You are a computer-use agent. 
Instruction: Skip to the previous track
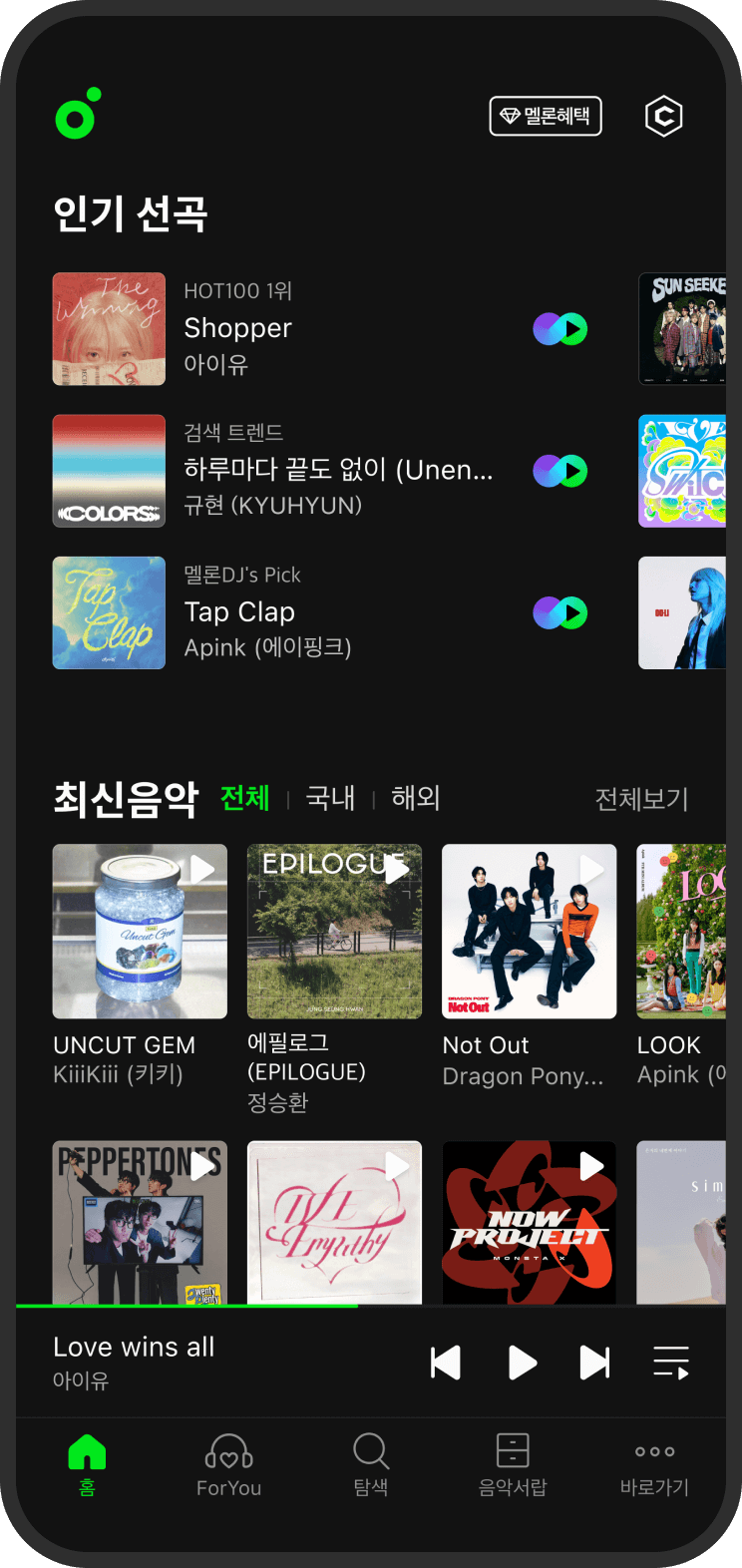446,1363
